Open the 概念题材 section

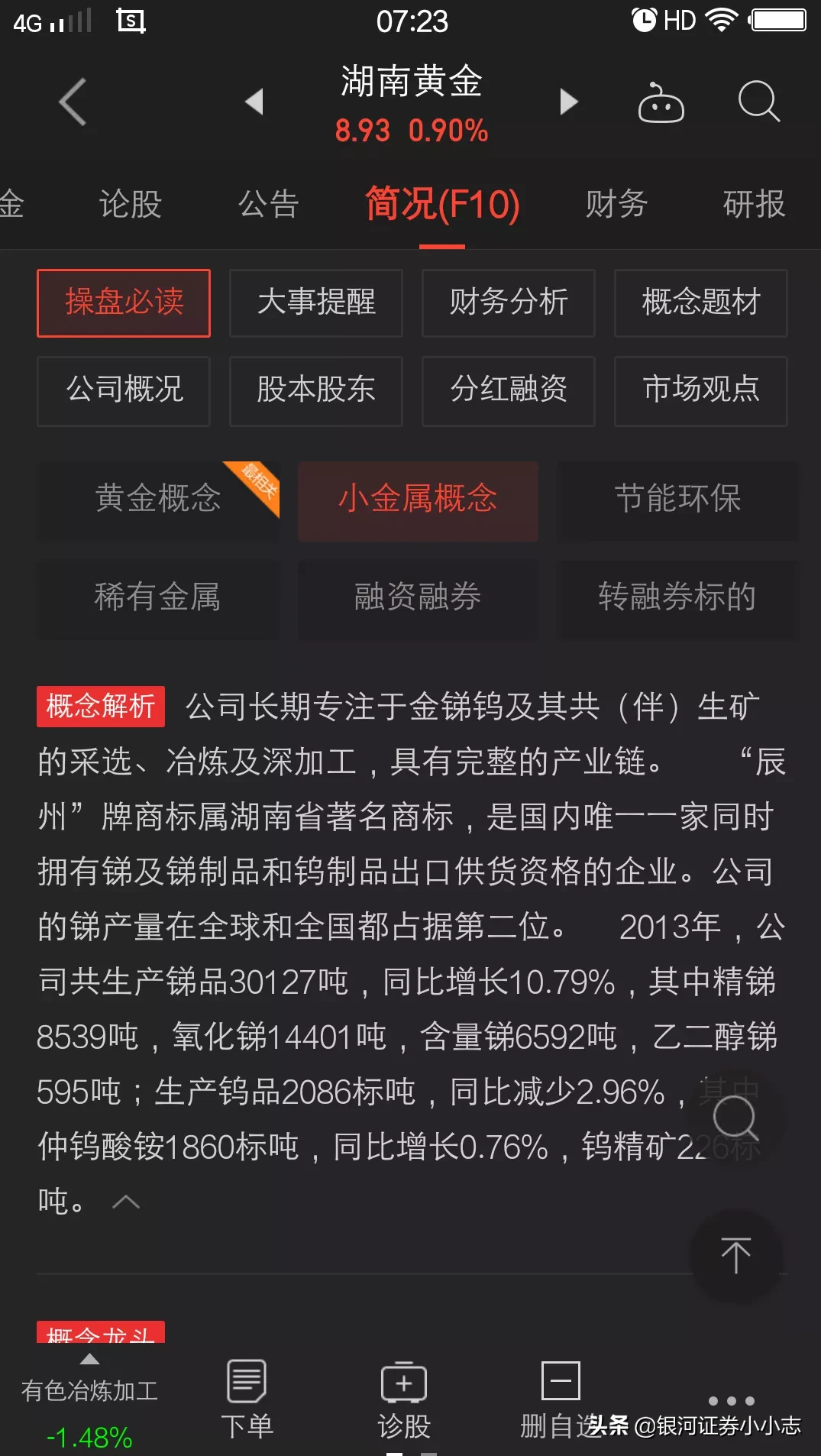click(x=701, y=303)
